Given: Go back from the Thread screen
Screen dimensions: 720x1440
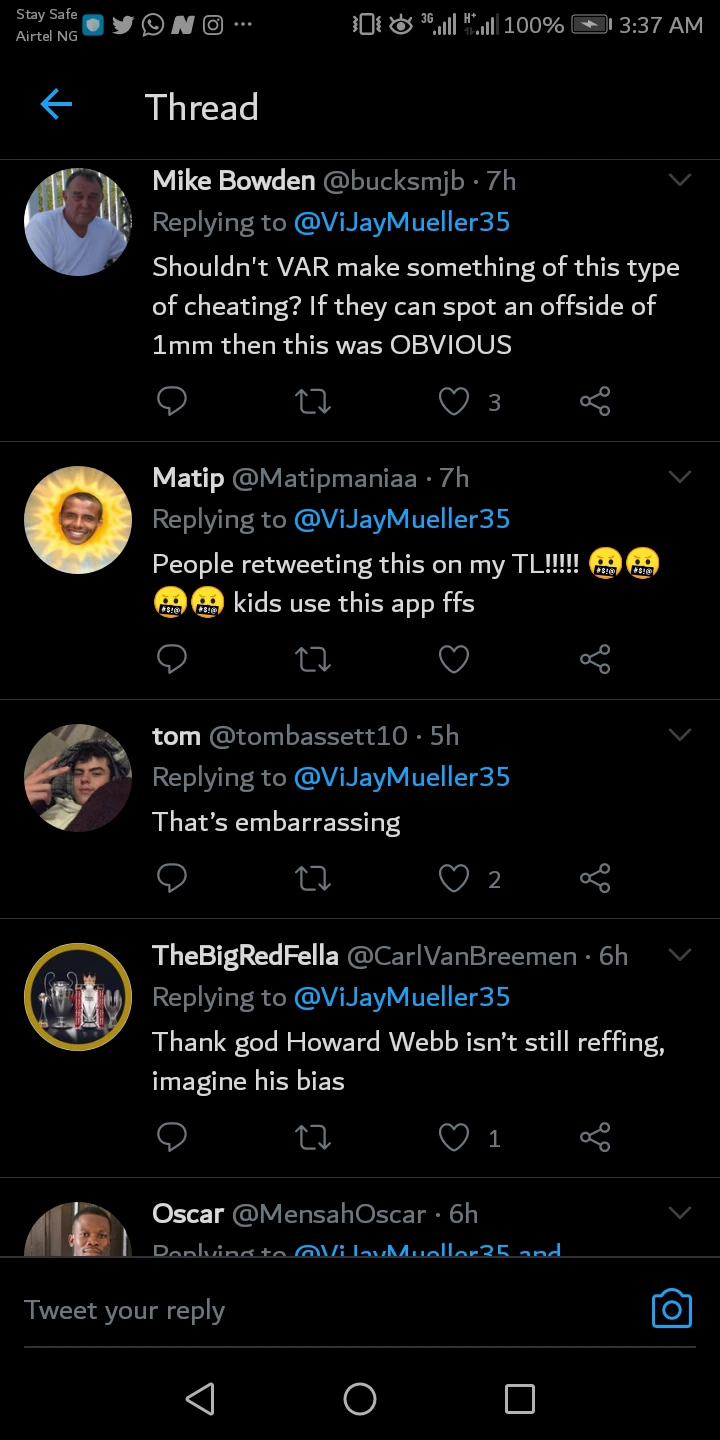Looking at the screenshot, I should 56,104.
